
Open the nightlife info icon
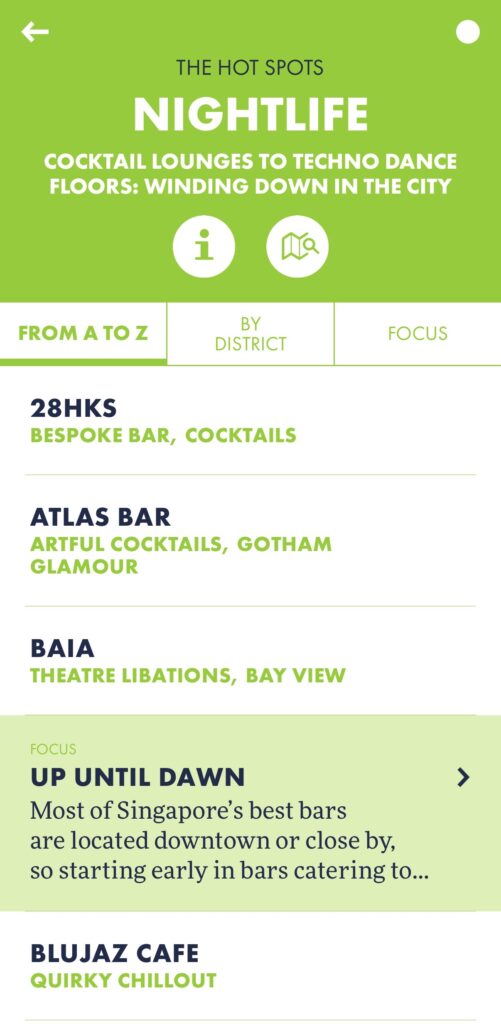204,246
